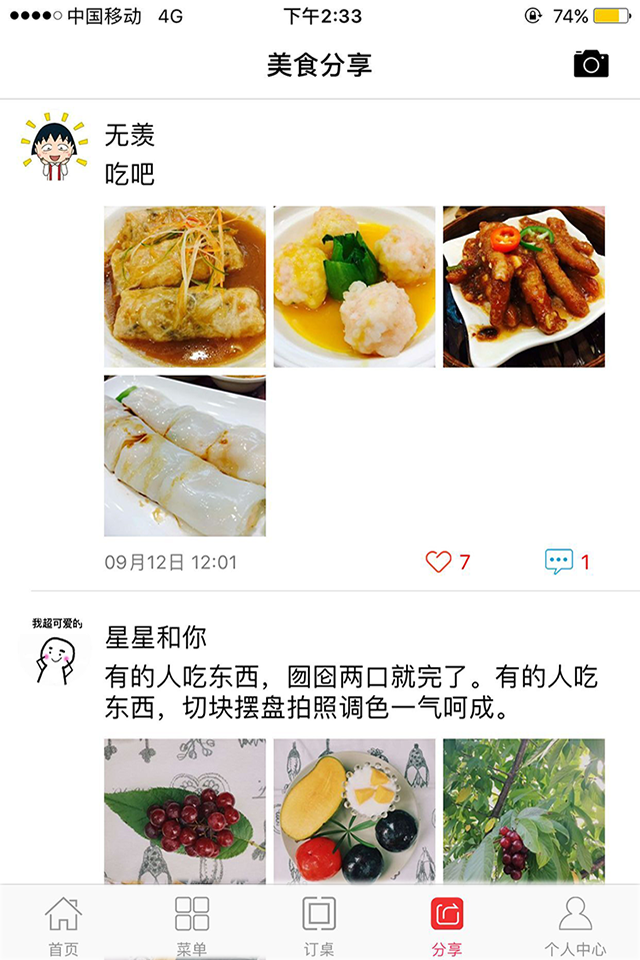Open 无羡's chicken feet photo
The image size is (640, 960).
[524, 287]
